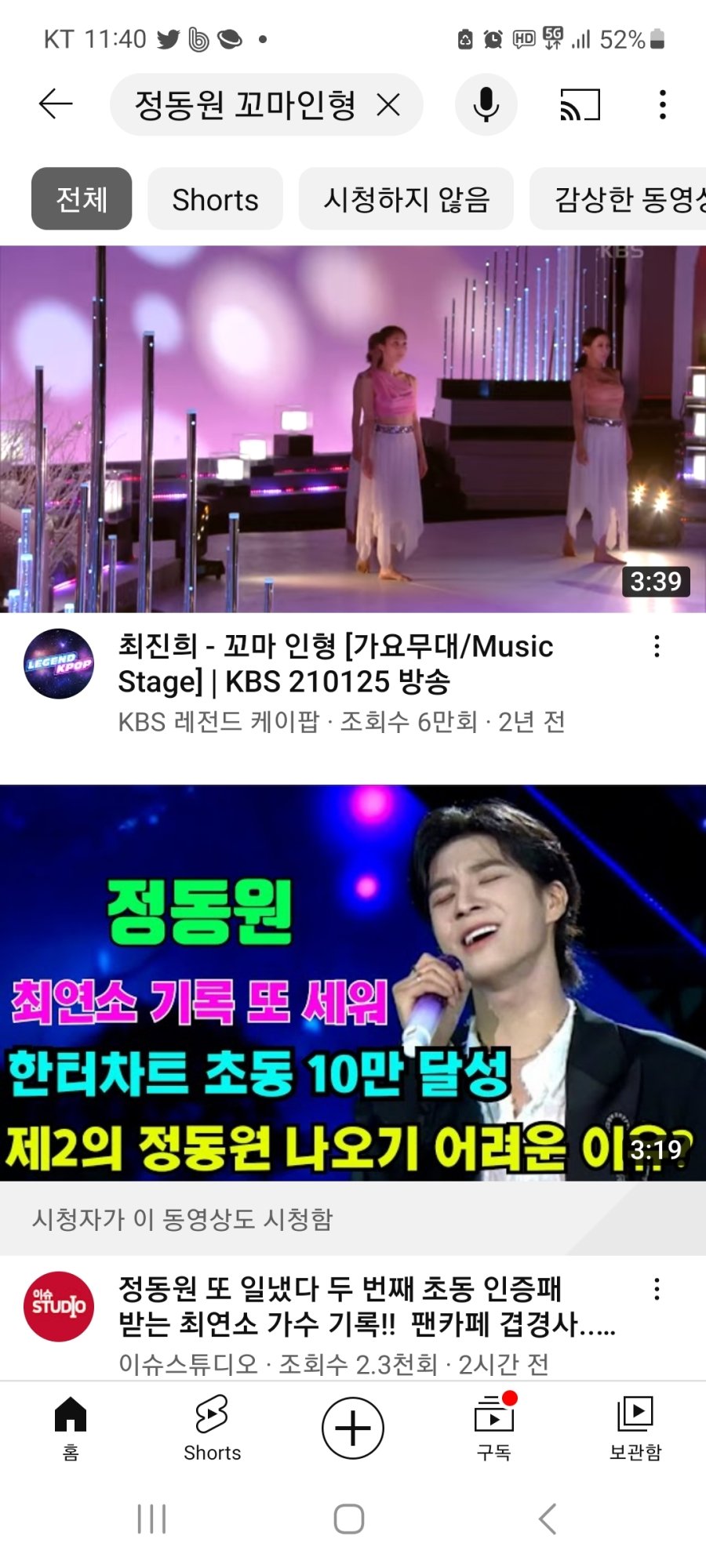Clear the search query text
This screenshot has height=1568, width=706.
click(x=388, y=104)
